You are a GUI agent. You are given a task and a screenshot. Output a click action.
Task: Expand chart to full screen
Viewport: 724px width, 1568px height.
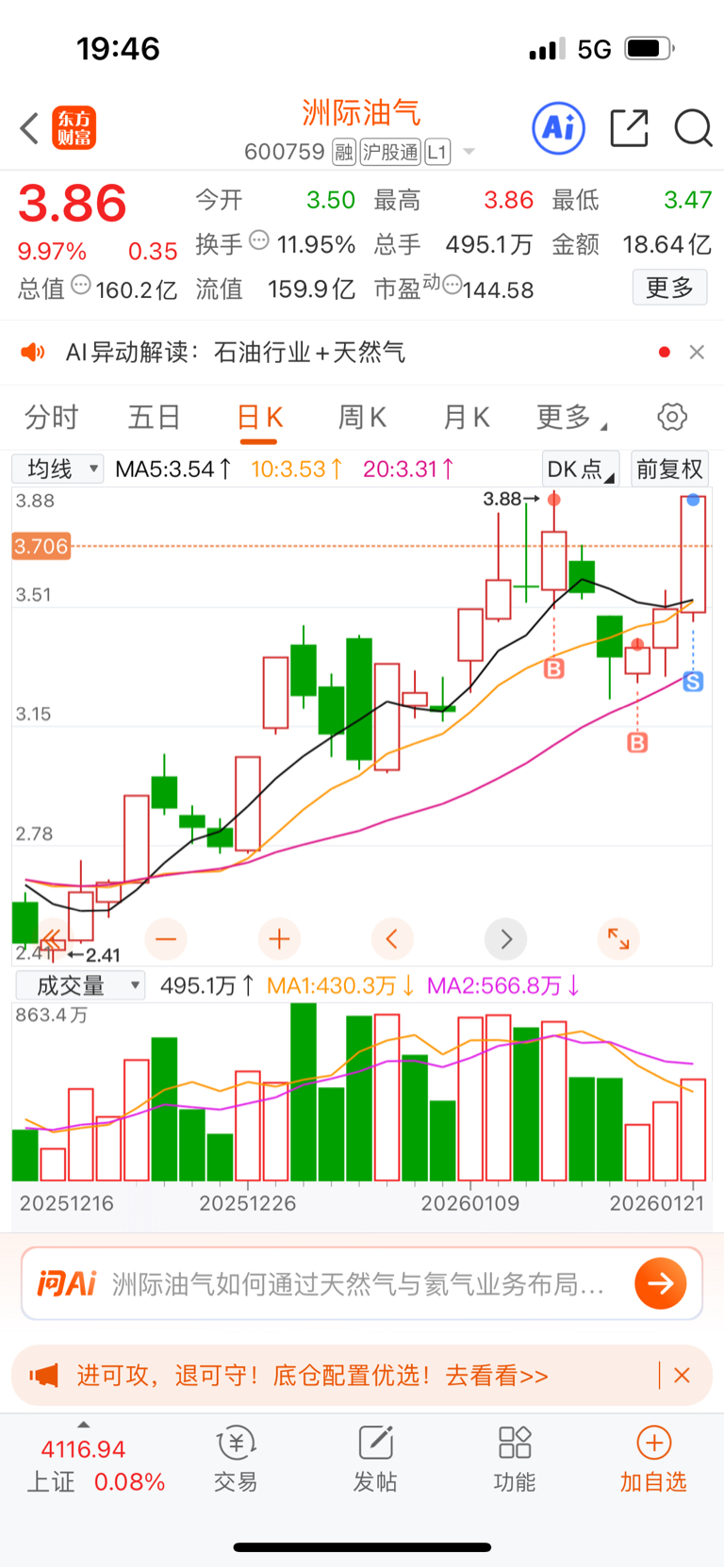[x=618, y=938]
